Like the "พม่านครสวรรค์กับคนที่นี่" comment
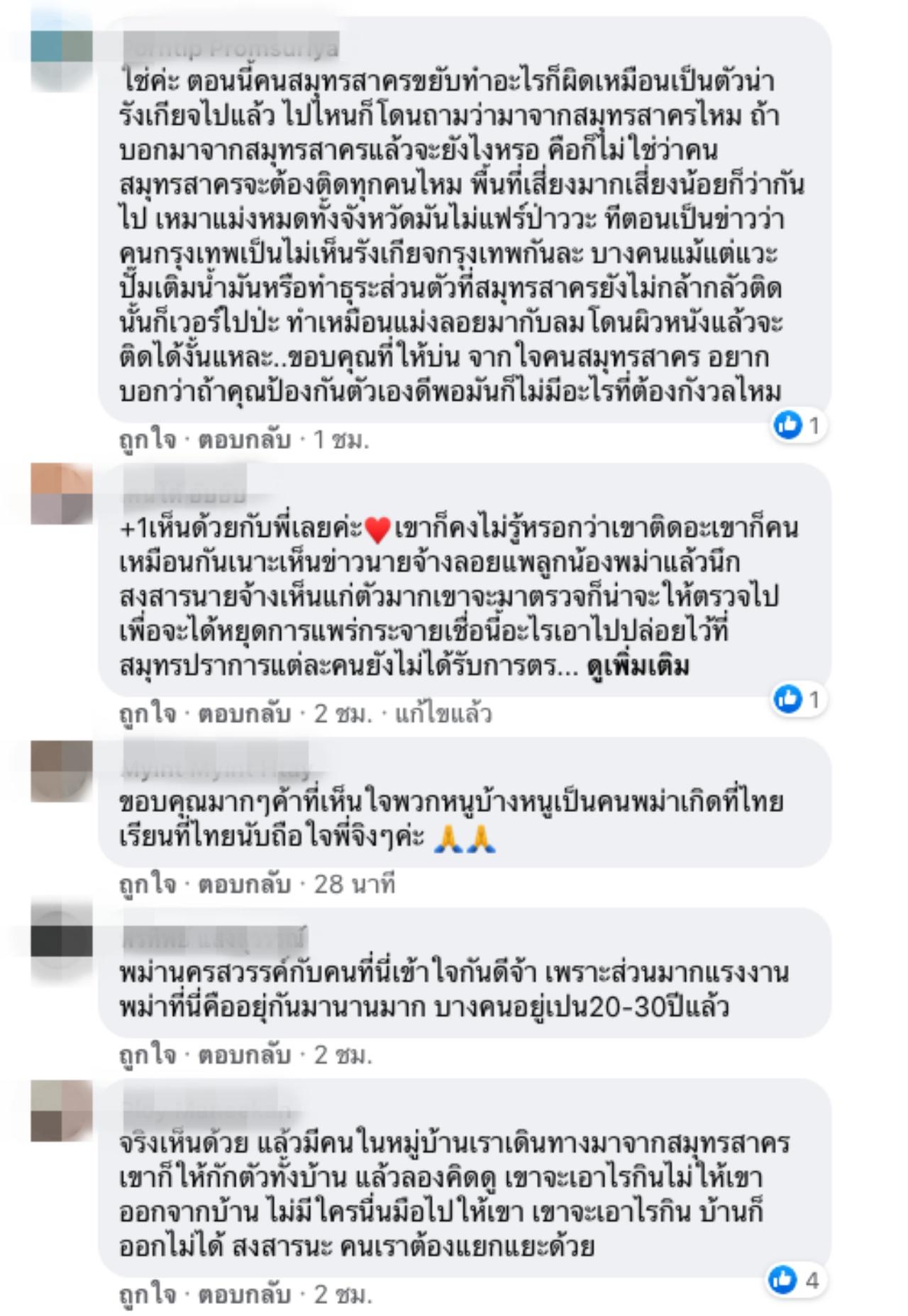This screenshot has height=1316, width=908. 147,1055
